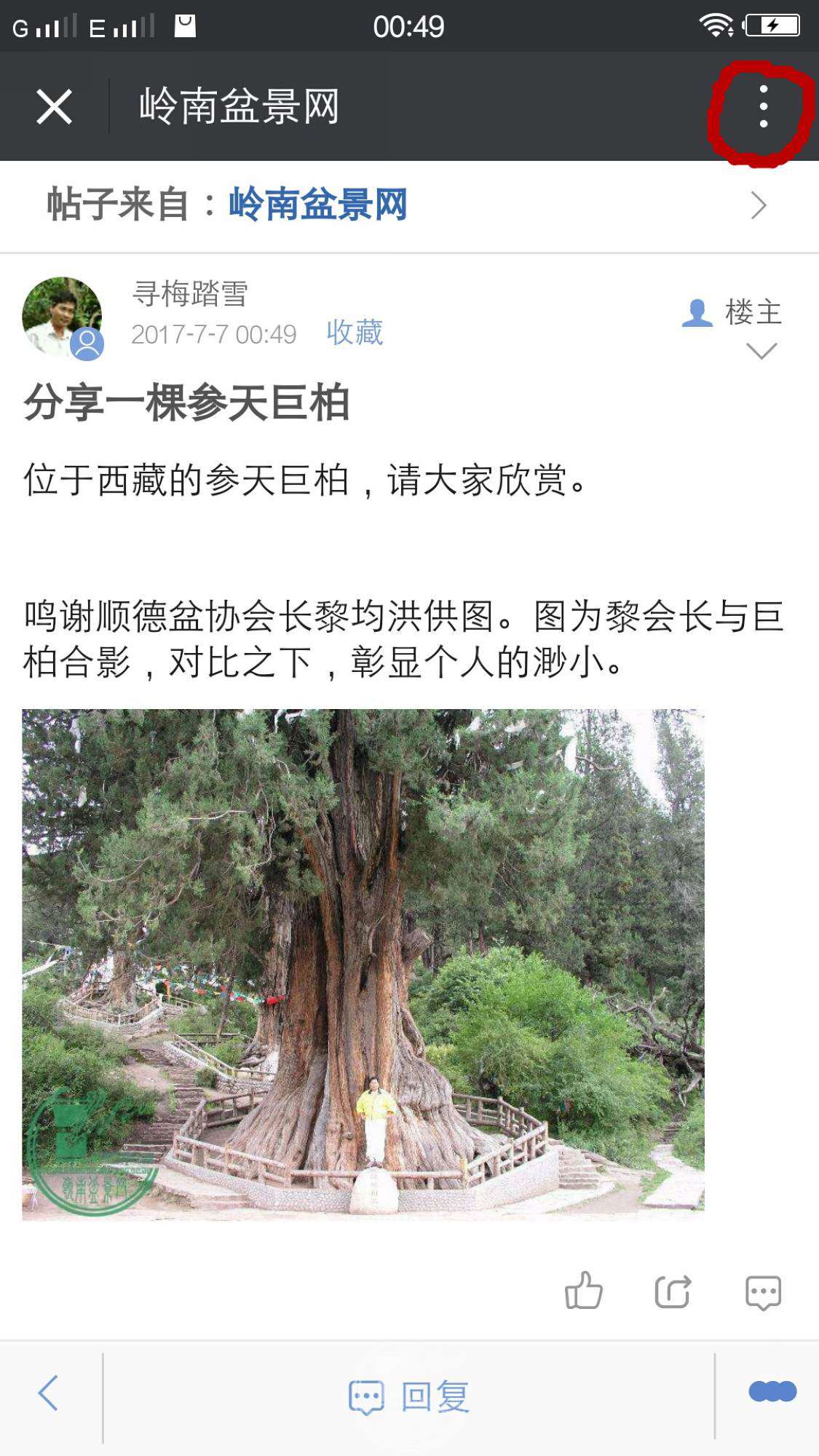Open the comment bubble under the photo

tap(763, 1293)
